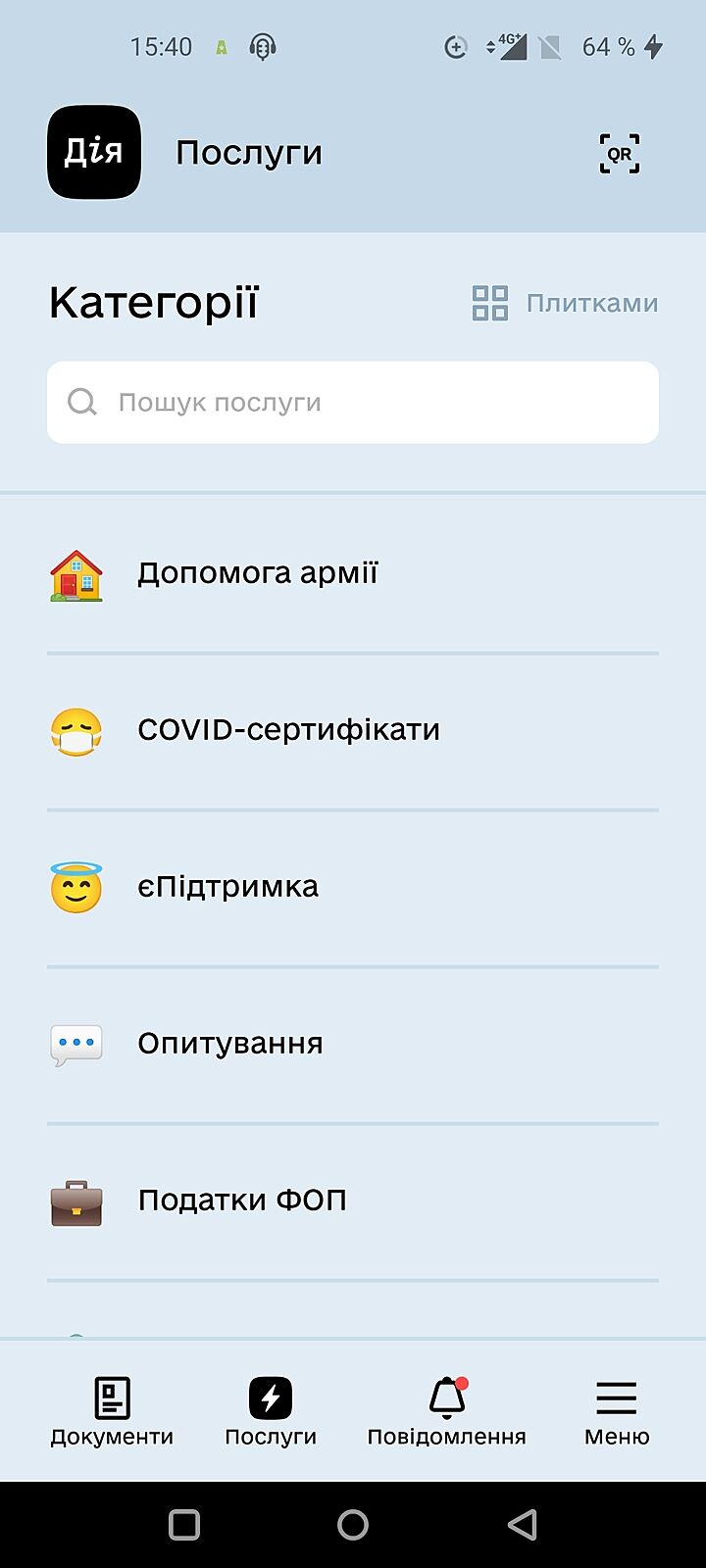Open the Меню tab

point(617,1411)
